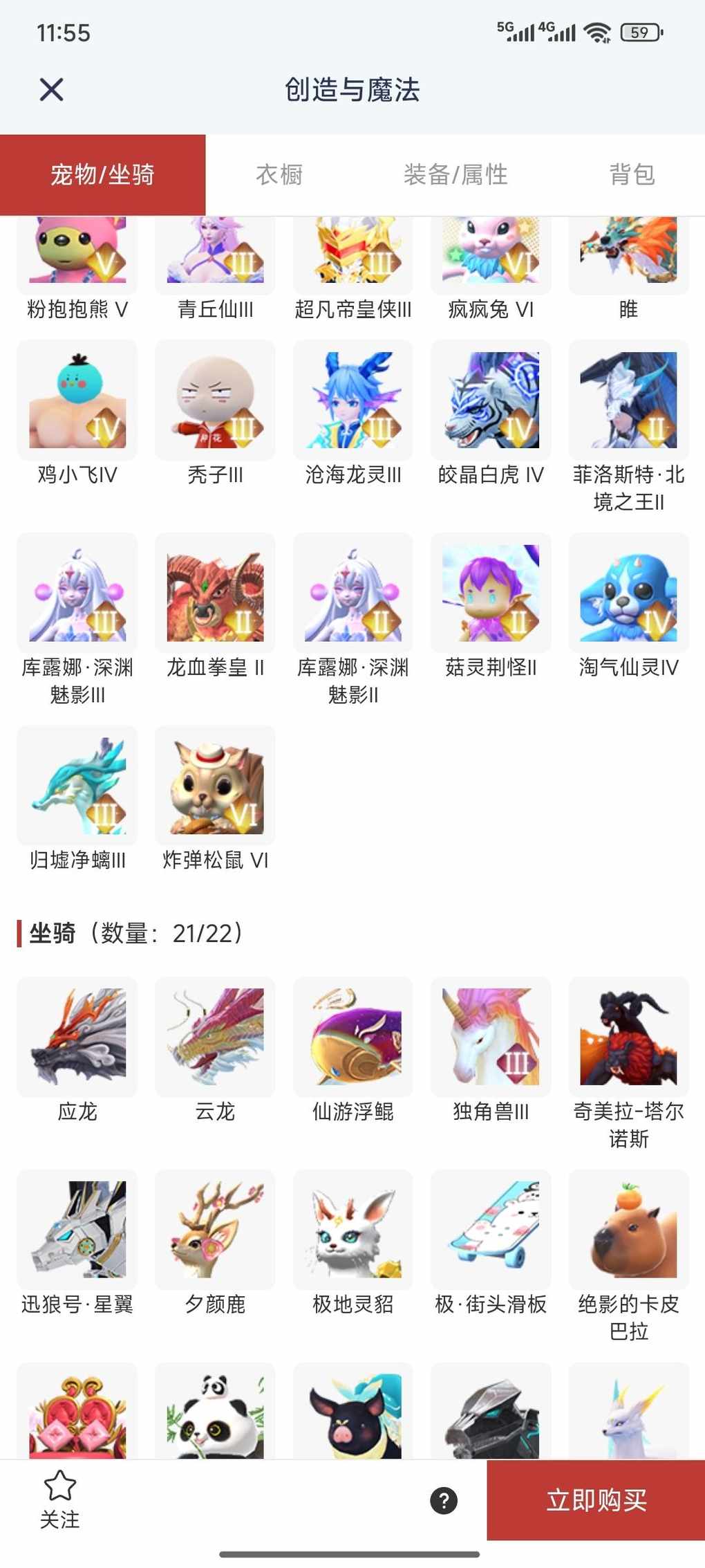Select the 背包 tab
705x1568 pixels.
click(x=632, y=174)
